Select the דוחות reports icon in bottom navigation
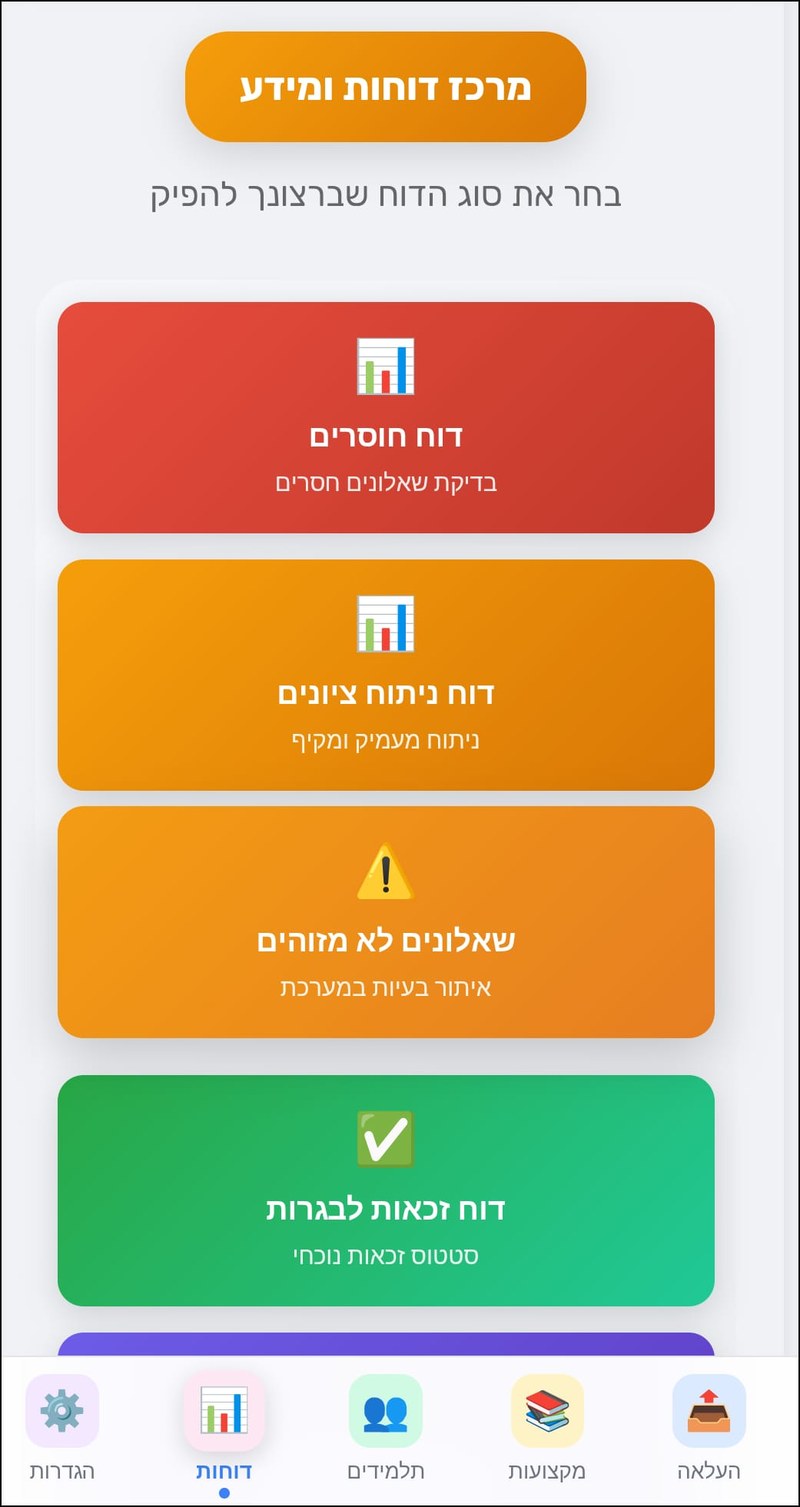Image resolution: width=800 pixels, height=1507 pixels. pyautogui.click(x=224, y=1413)
